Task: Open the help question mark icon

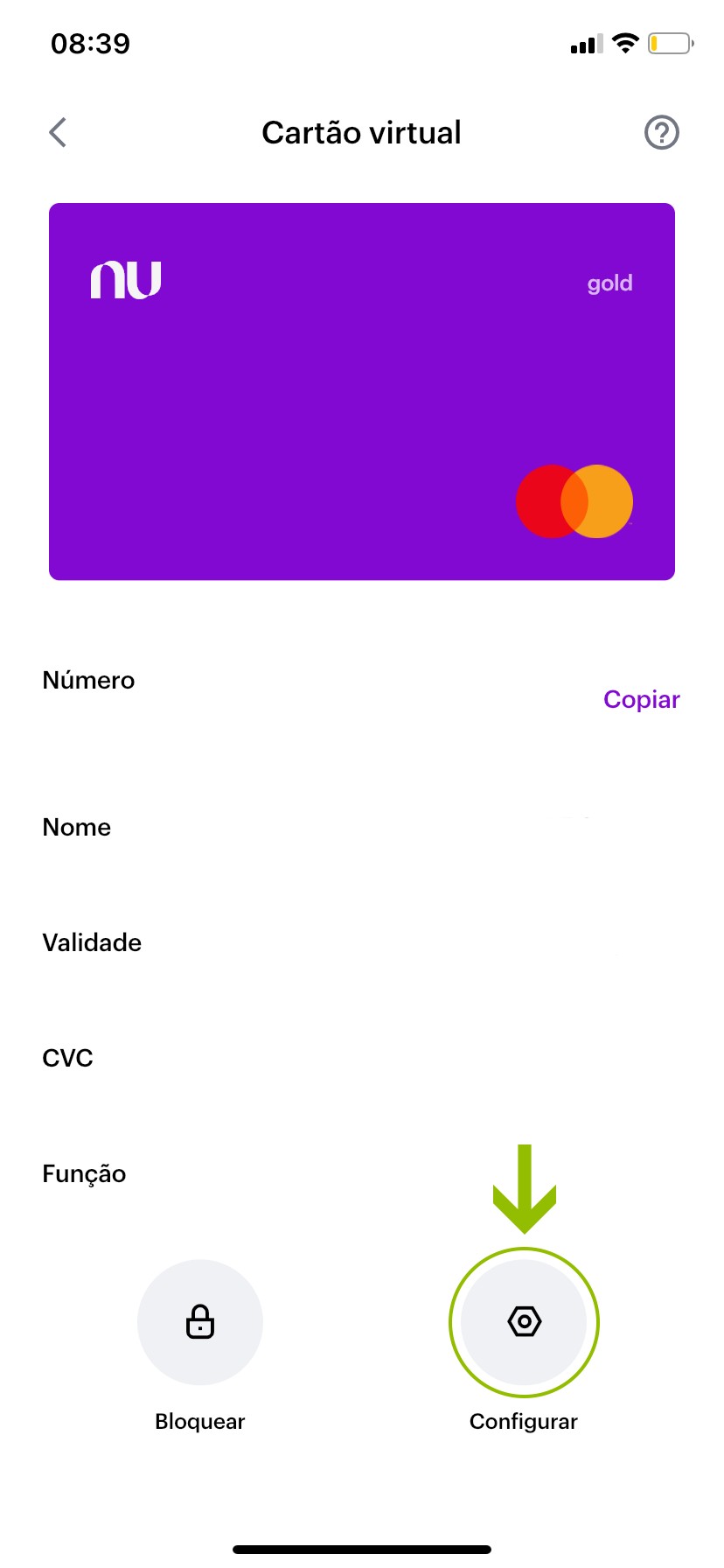Action: (661, 133)
